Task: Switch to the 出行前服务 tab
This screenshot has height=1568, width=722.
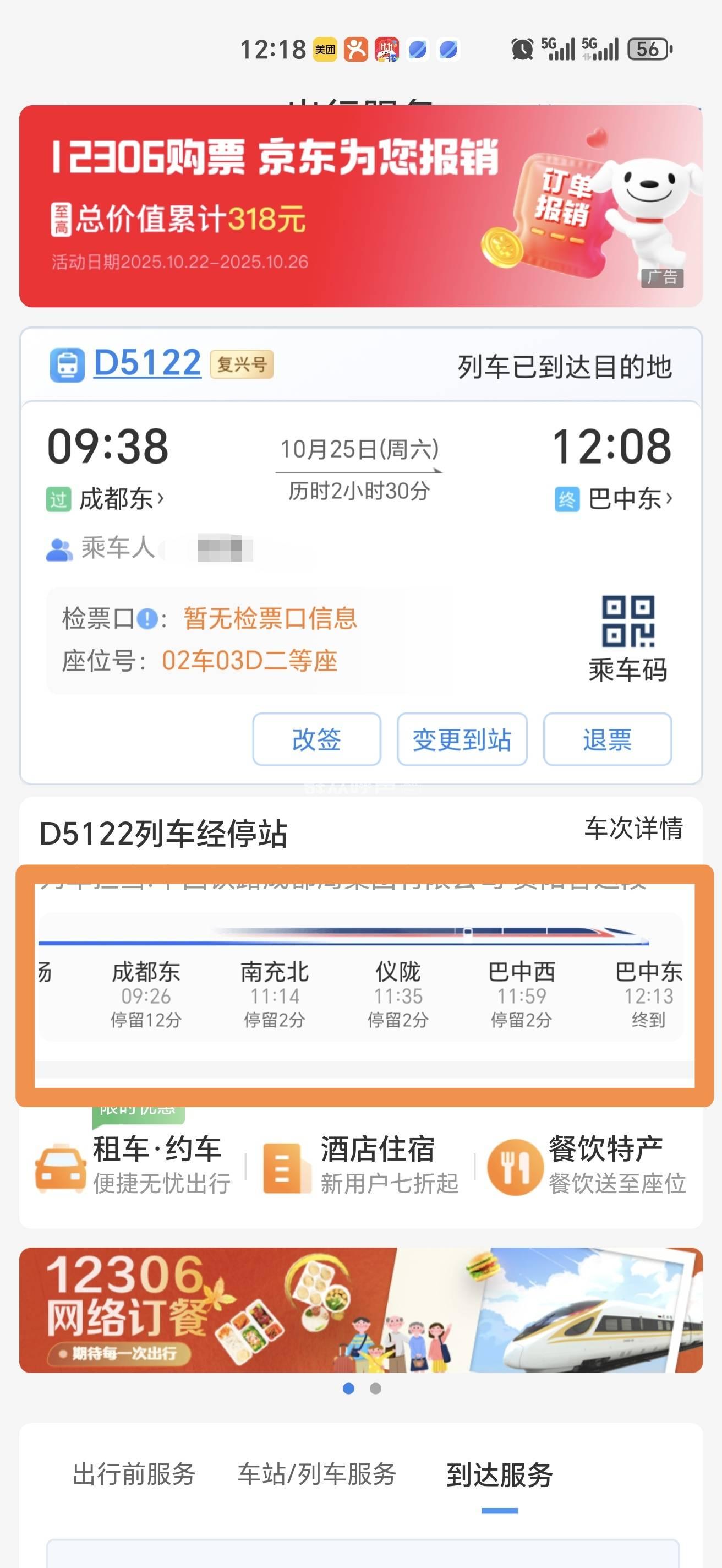Action: [x=134, y=1475]
